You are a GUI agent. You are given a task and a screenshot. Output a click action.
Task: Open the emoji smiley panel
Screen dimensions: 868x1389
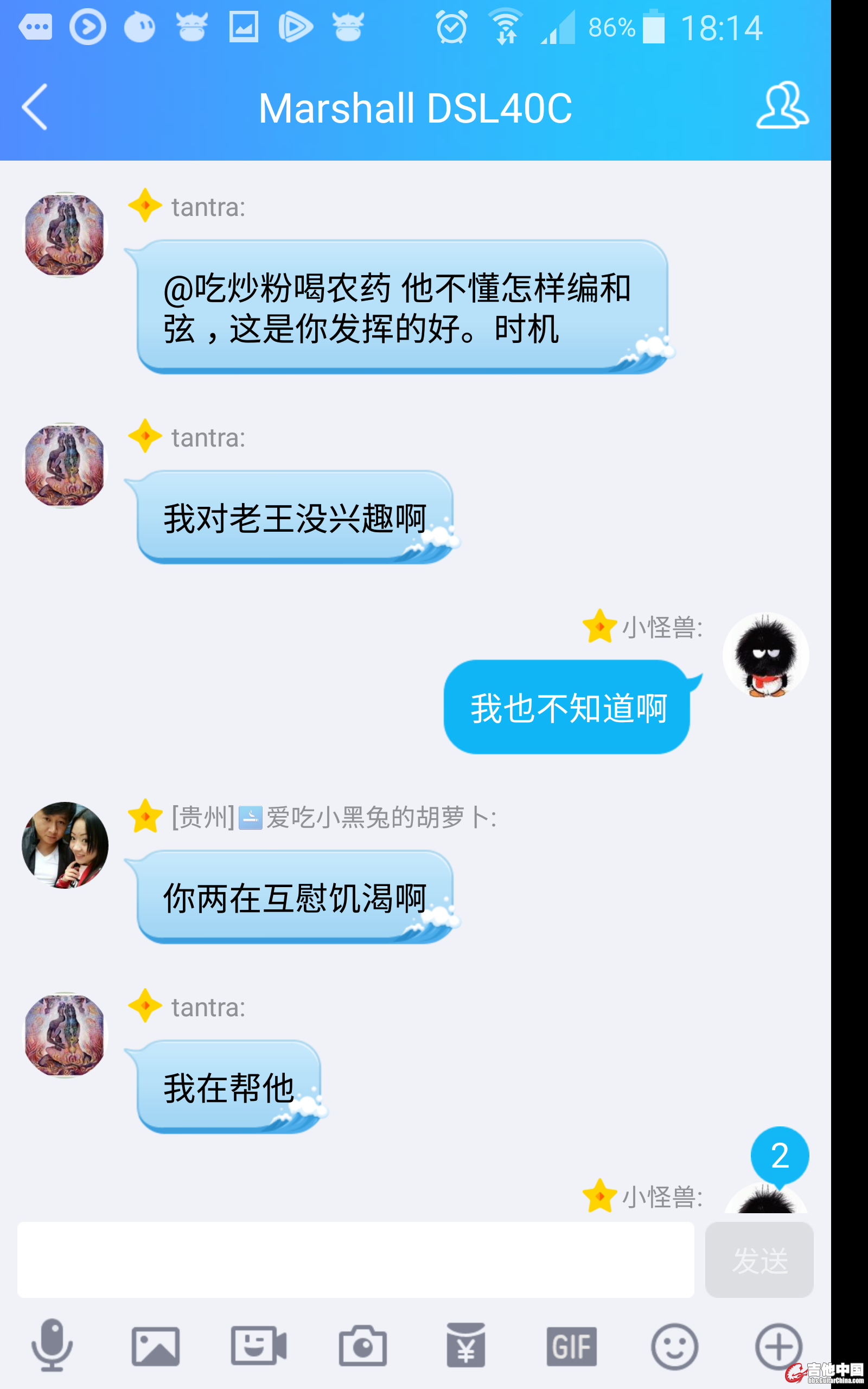[674, 1346]
